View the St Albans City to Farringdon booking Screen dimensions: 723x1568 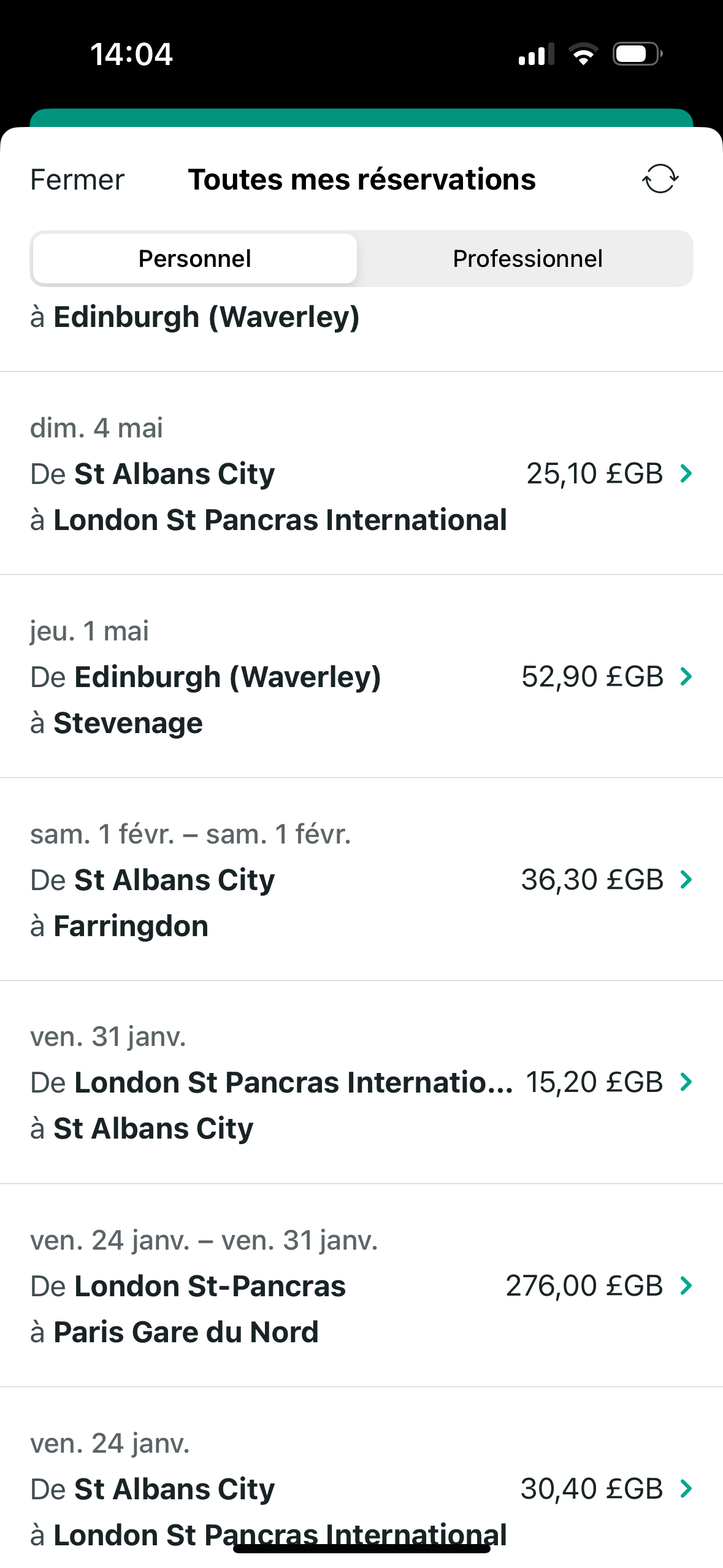(361, 879)
